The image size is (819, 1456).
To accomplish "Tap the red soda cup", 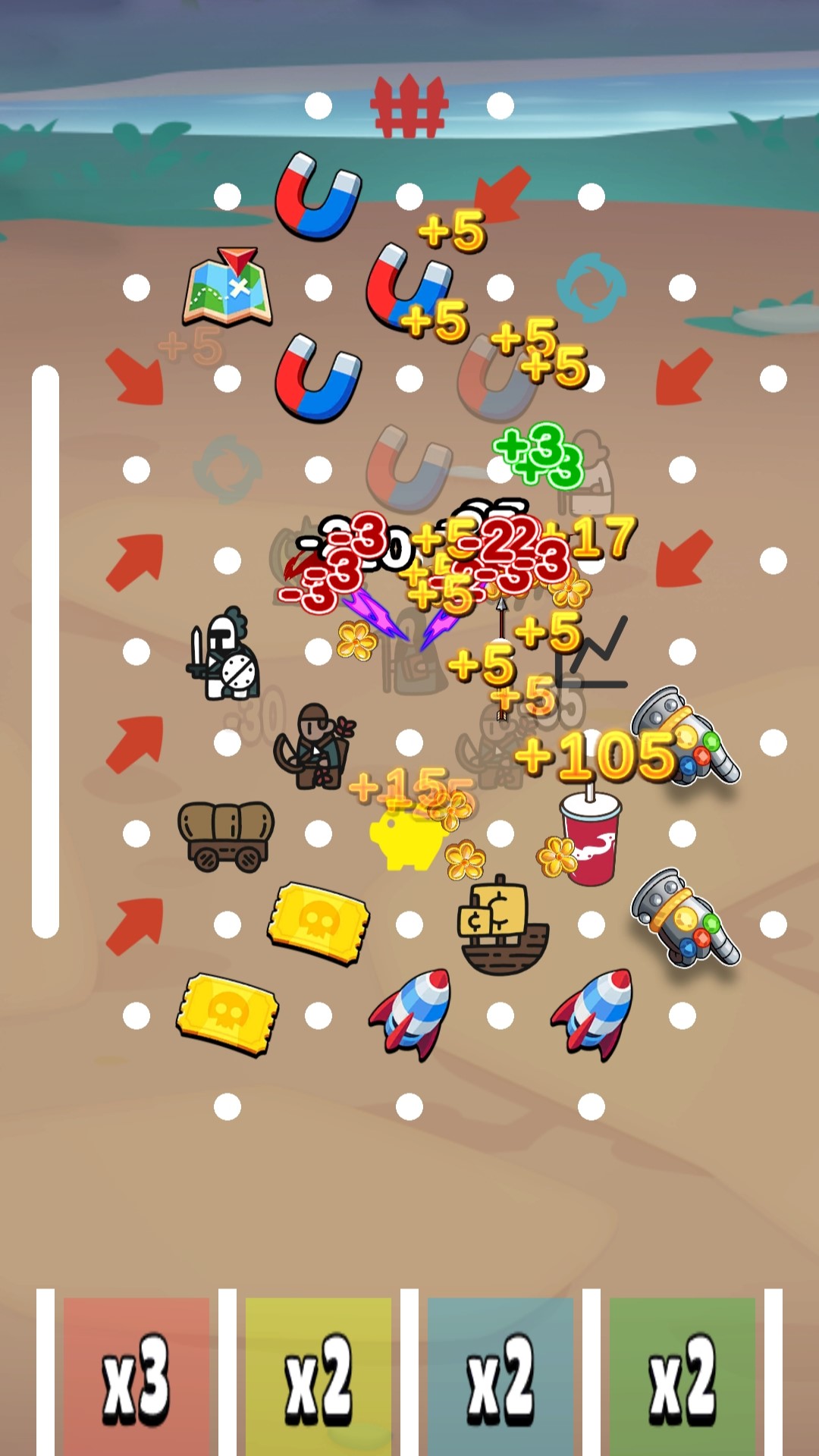I will [x=591, y=836].
